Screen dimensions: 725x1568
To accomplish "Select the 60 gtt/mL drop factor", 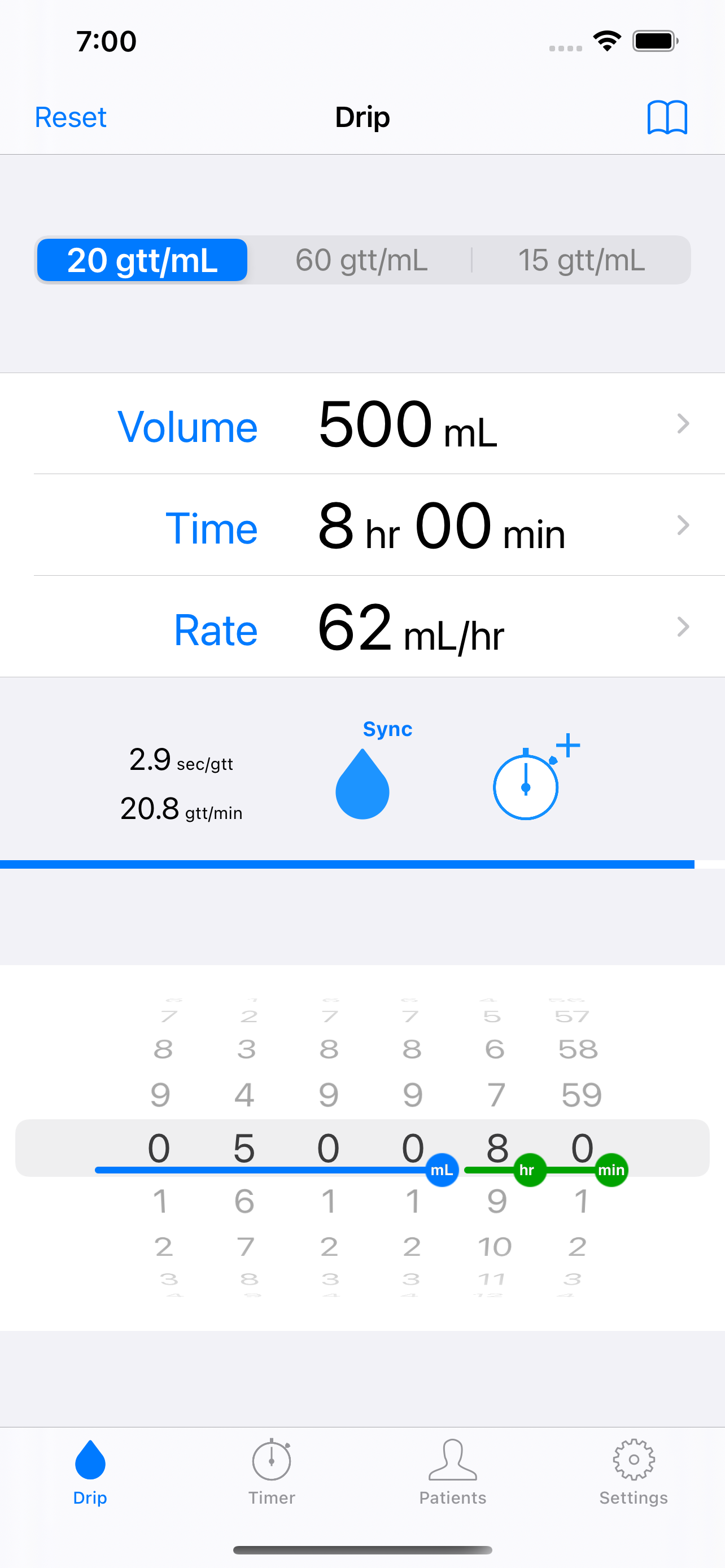I will (x=361, y=260).
